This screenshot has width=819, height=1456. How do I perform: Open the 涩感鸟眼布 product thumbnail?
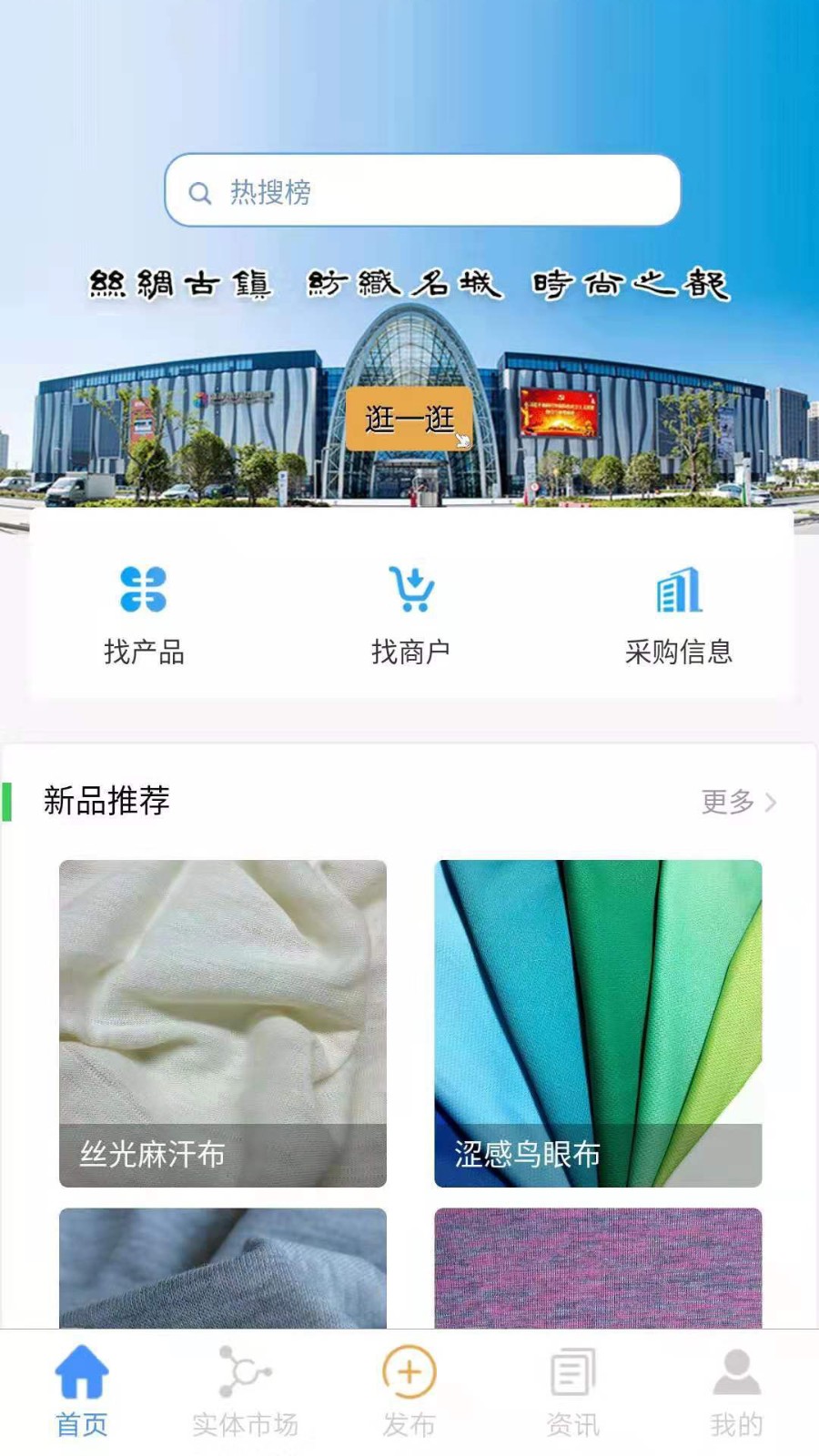pyautogui.click(x=598, y=1019)
